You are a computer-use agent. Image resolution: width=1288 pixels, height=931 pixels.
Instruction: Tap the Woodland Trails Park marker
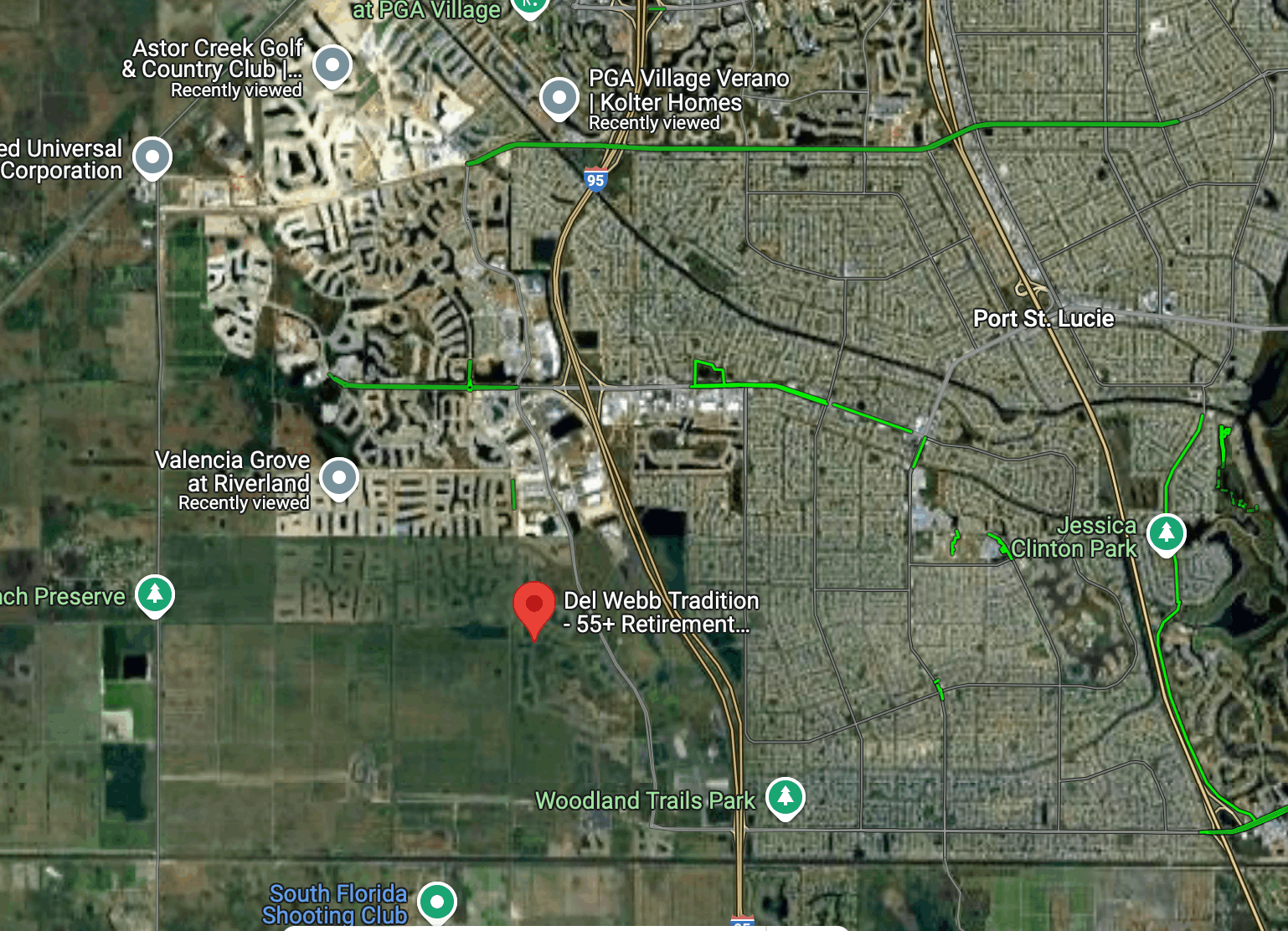point(786,797)
